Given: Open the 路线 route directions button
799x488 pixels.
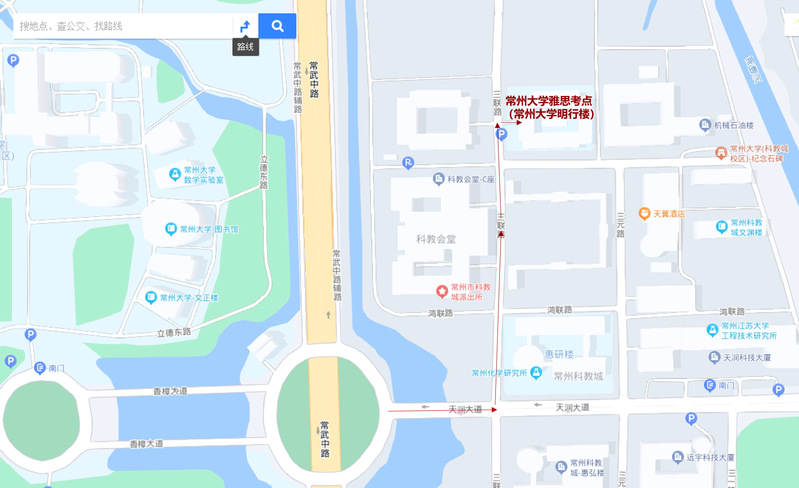Looking at the screenshot, I should pyautogui.click(x=245, y=26).
